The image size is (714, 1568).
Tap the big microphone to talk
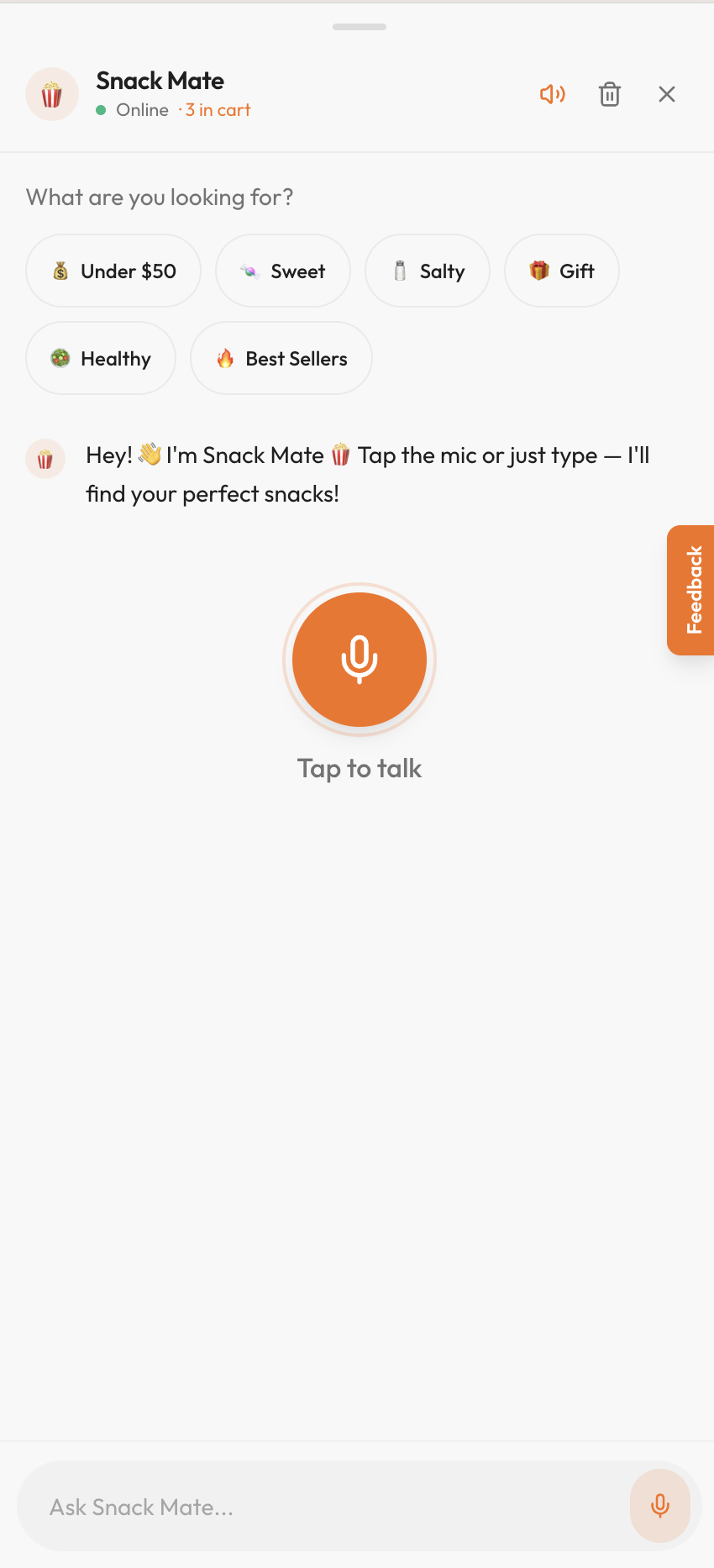tap(360, 660)
